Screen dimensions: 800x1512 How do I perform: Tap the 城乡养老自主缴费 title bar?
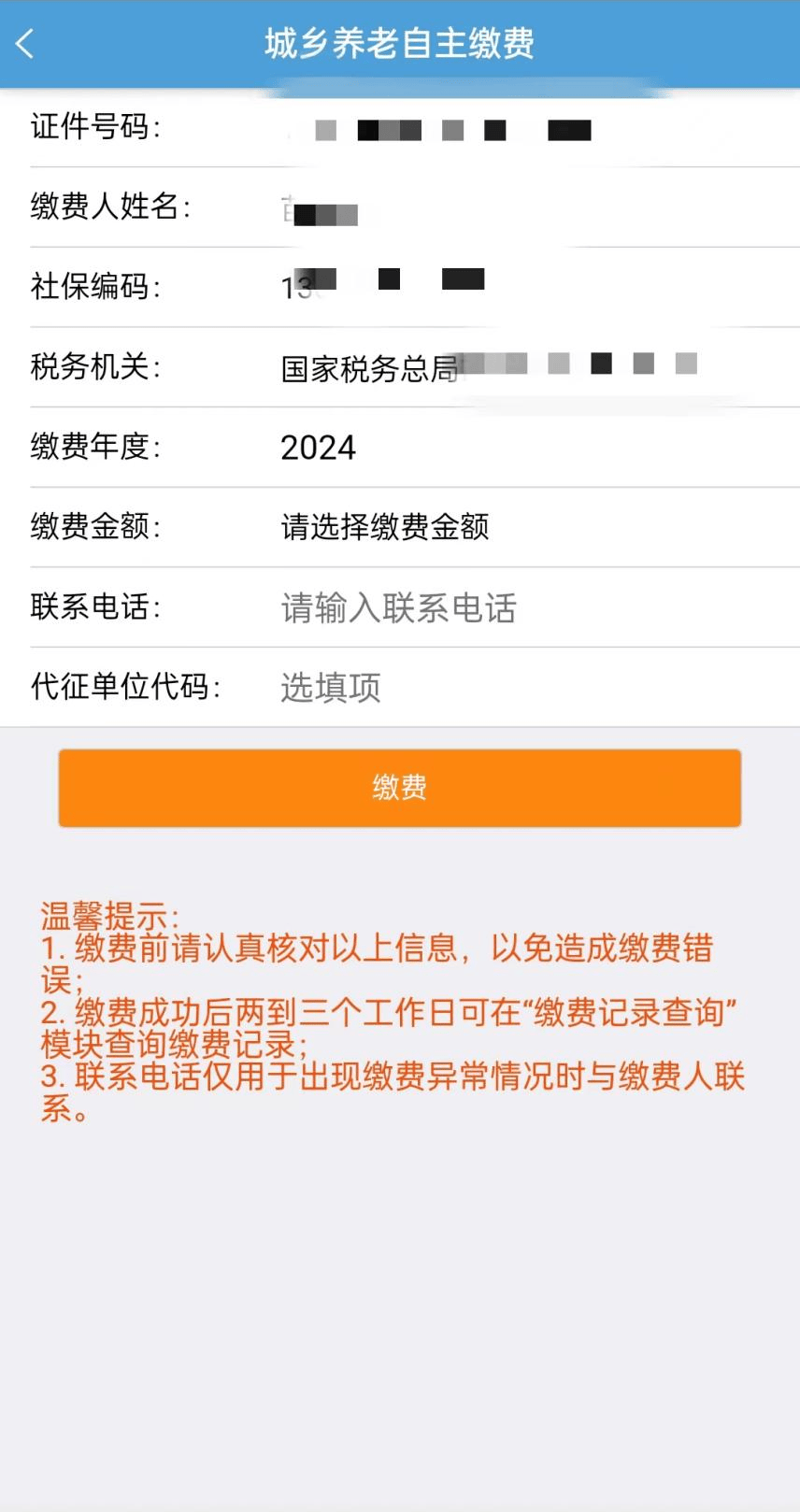tap(400, 43)
